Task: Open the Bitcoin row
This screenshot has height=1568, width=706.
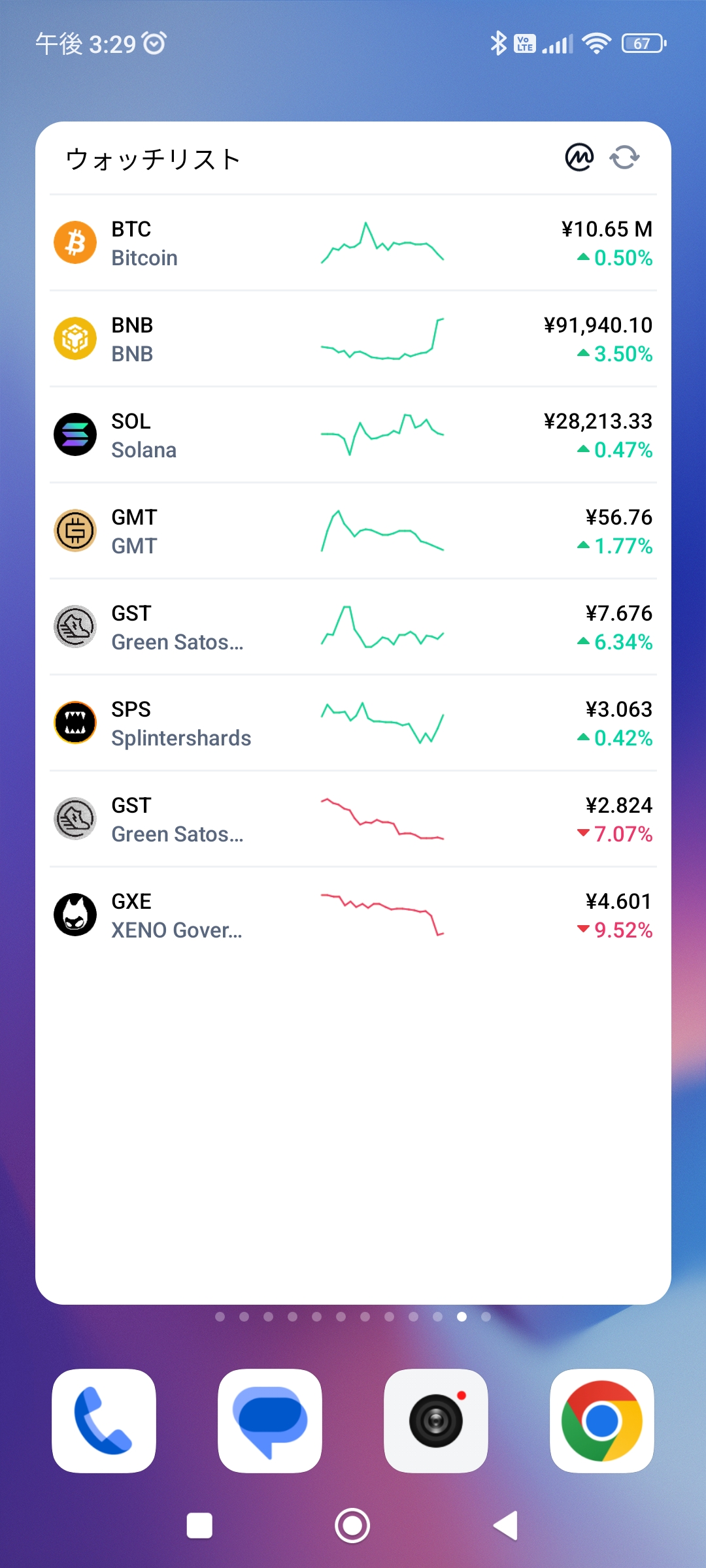Action: 353,243
